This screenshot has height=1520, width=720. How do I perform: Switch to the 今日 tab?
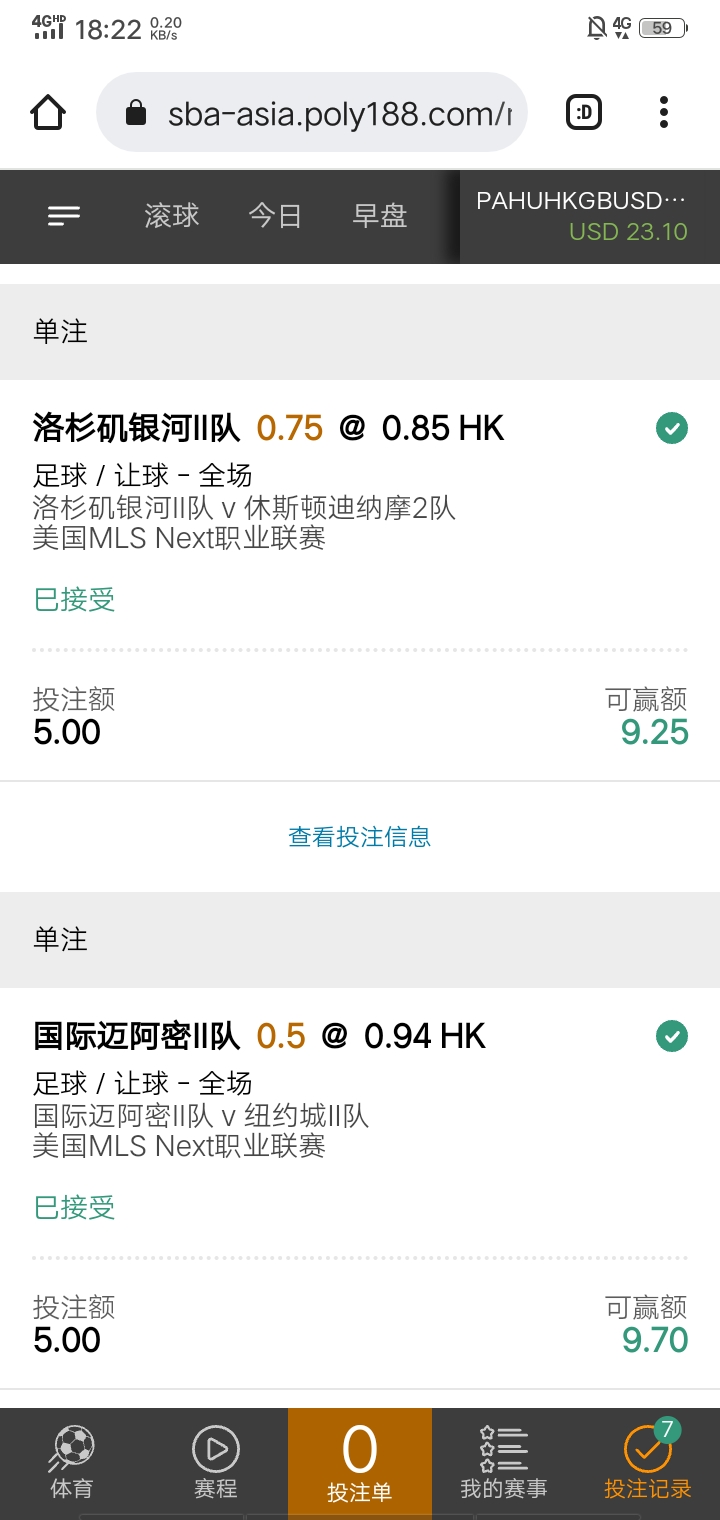[275, 215]
